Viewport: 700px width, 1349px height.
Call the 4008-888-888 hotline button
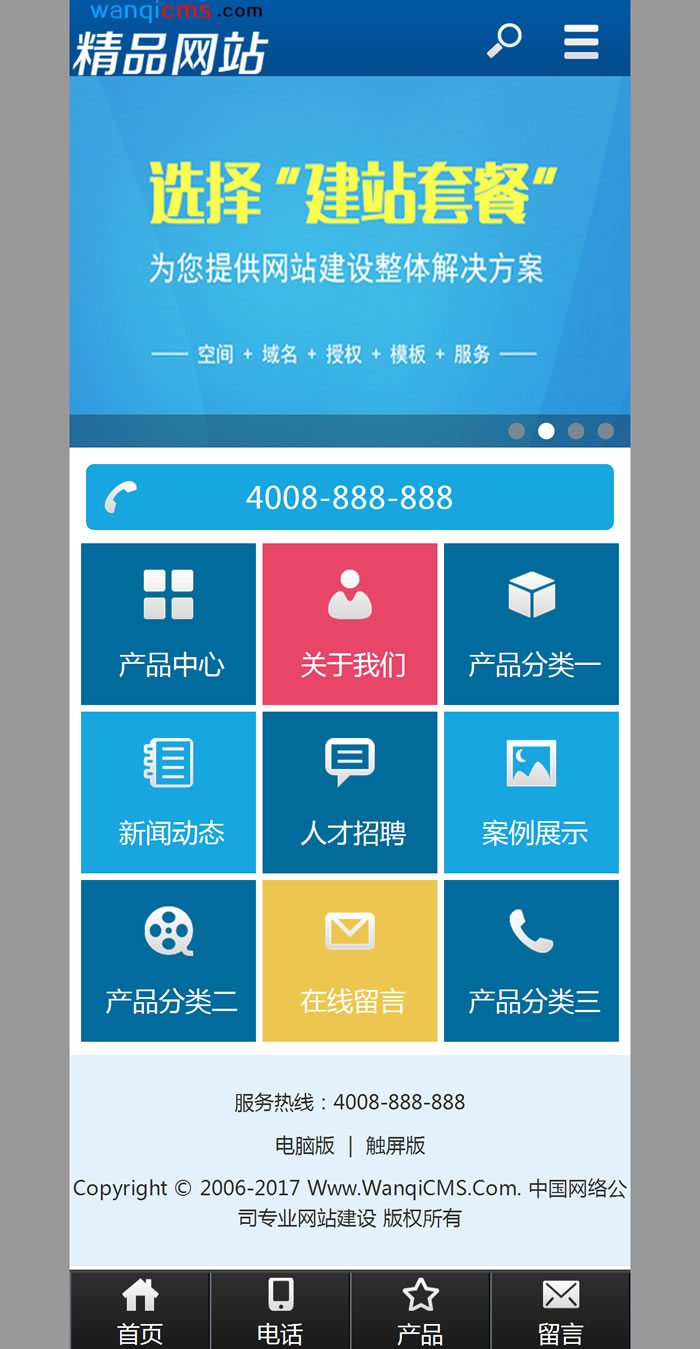click(349, 497)
